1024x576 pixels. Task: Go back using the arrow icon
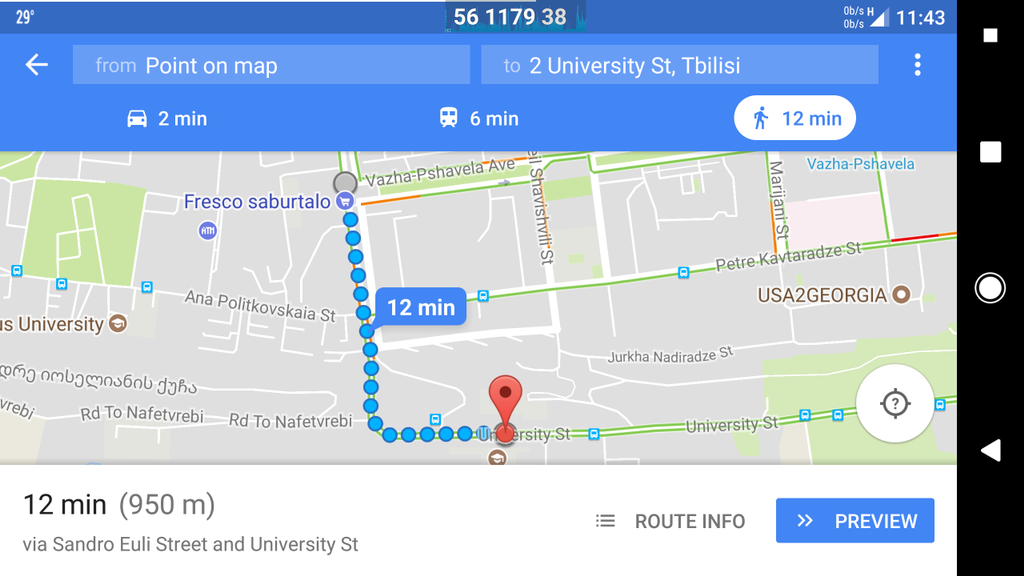tap(37, 65)
